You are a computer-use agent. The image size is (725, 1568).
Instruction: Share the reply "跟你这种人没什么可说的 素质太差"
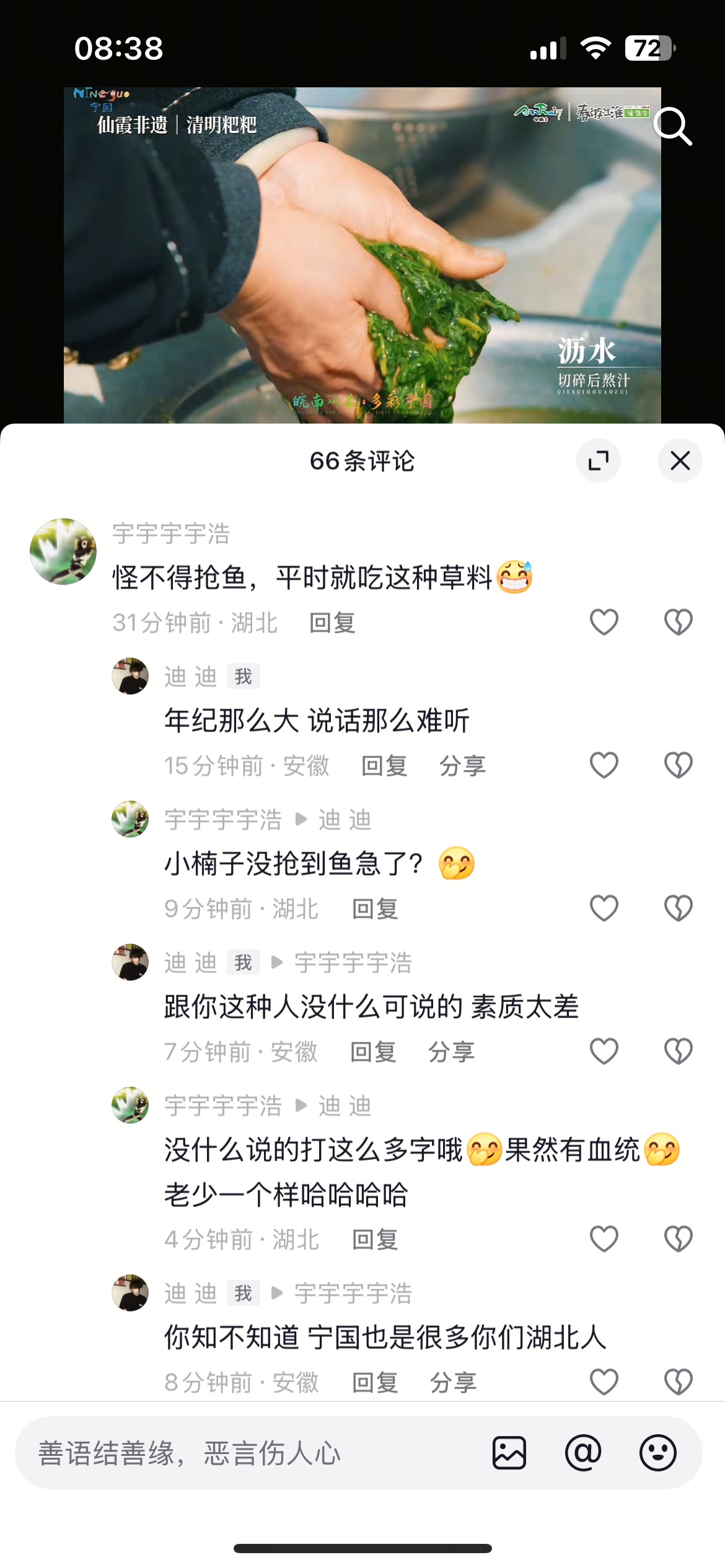pyautogui.click(x=451, y=1052)
